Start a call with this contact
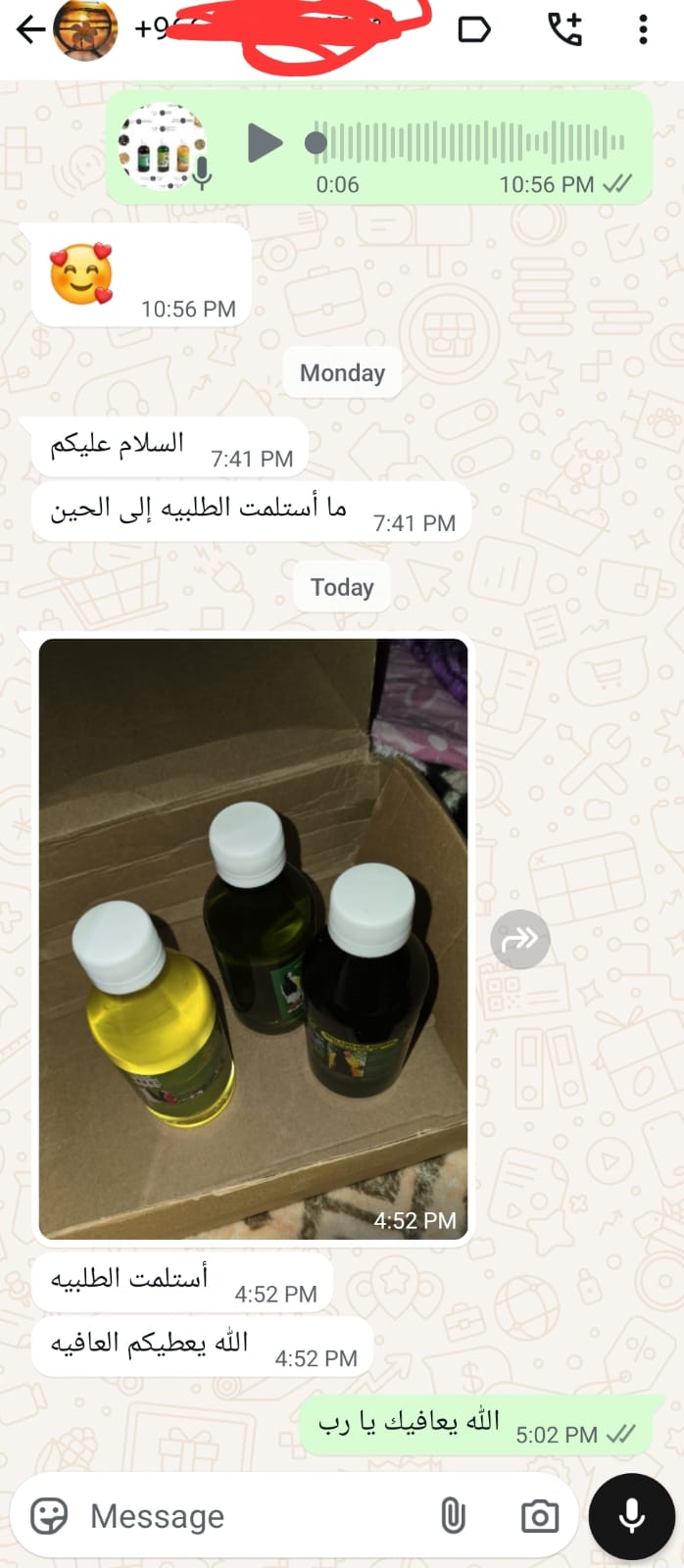This screenshot has height=1568, width=684. [564, 29]
